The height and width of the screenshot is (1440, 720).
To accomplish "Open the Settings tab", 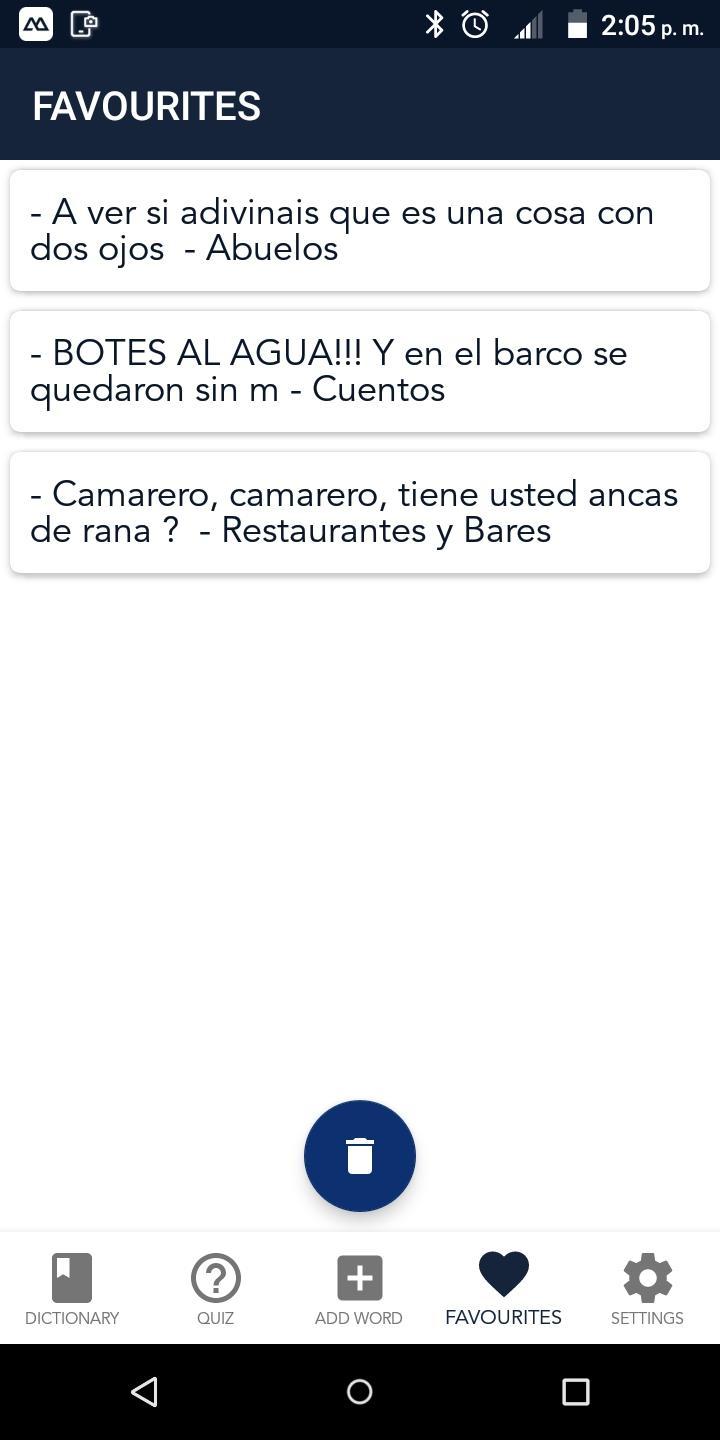I will click(647, 1289).
